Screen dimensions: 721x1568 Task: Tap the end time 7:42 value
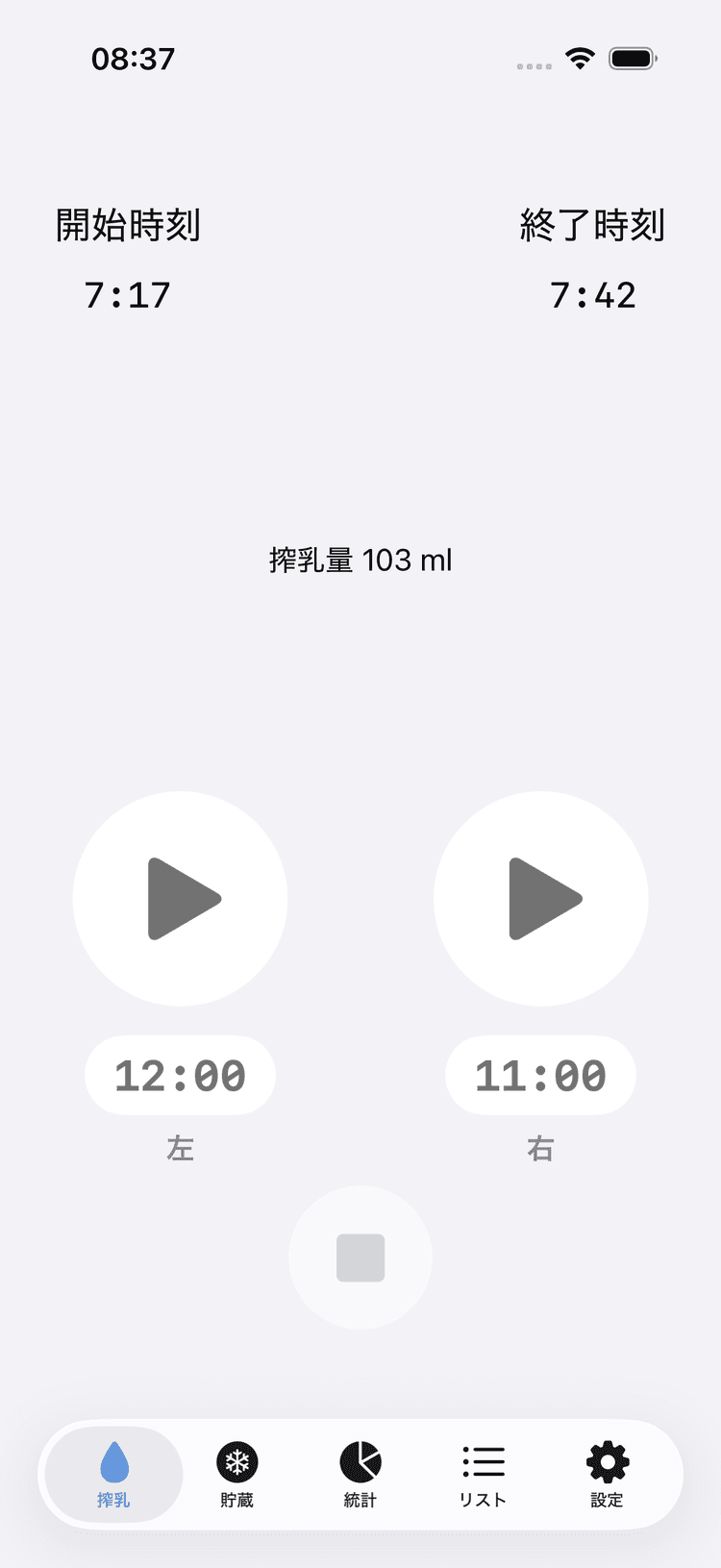coord(593,295)
